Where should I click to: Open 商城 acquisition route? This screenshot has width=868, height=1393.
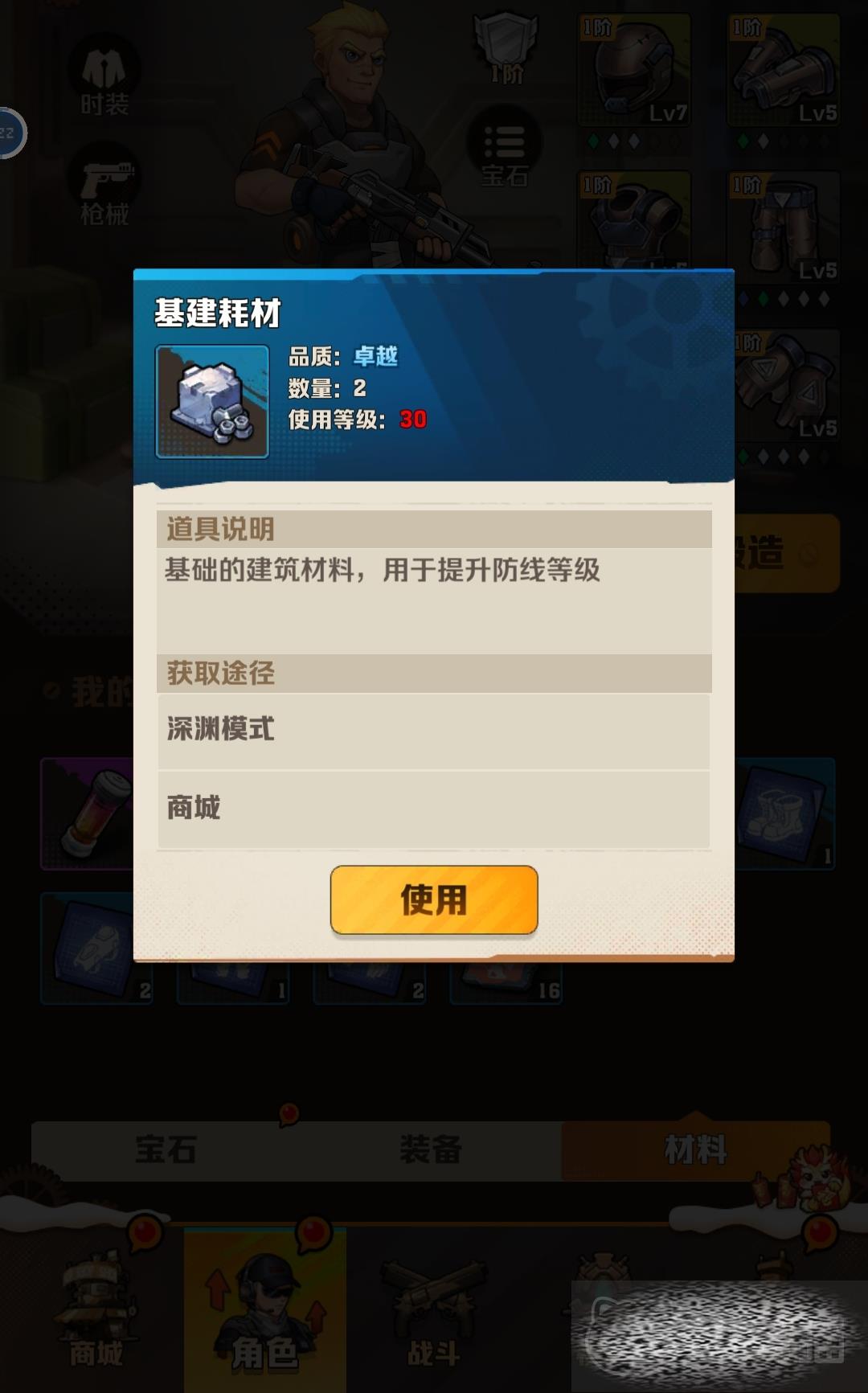433,808
